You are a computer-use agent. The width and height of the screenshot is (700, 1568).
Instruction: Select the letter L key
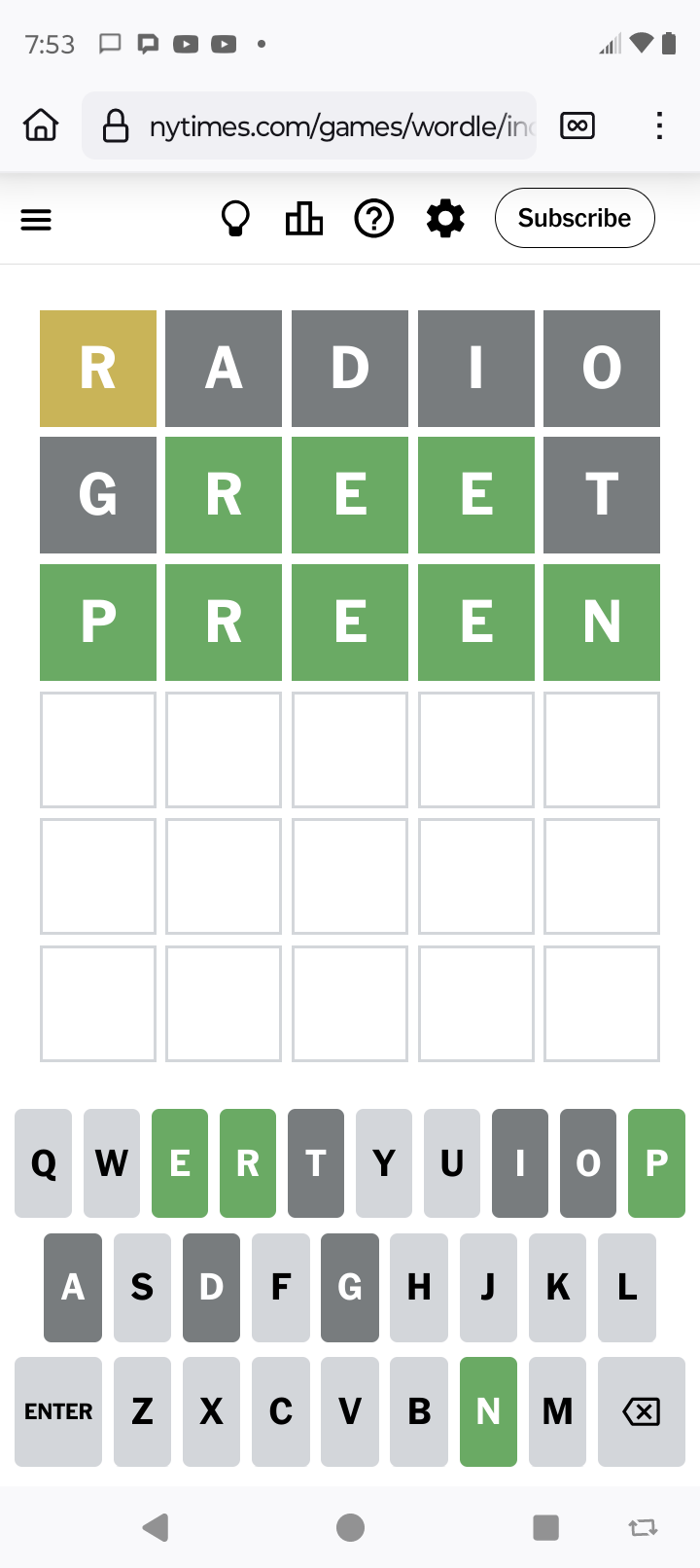click(627, 1287)
